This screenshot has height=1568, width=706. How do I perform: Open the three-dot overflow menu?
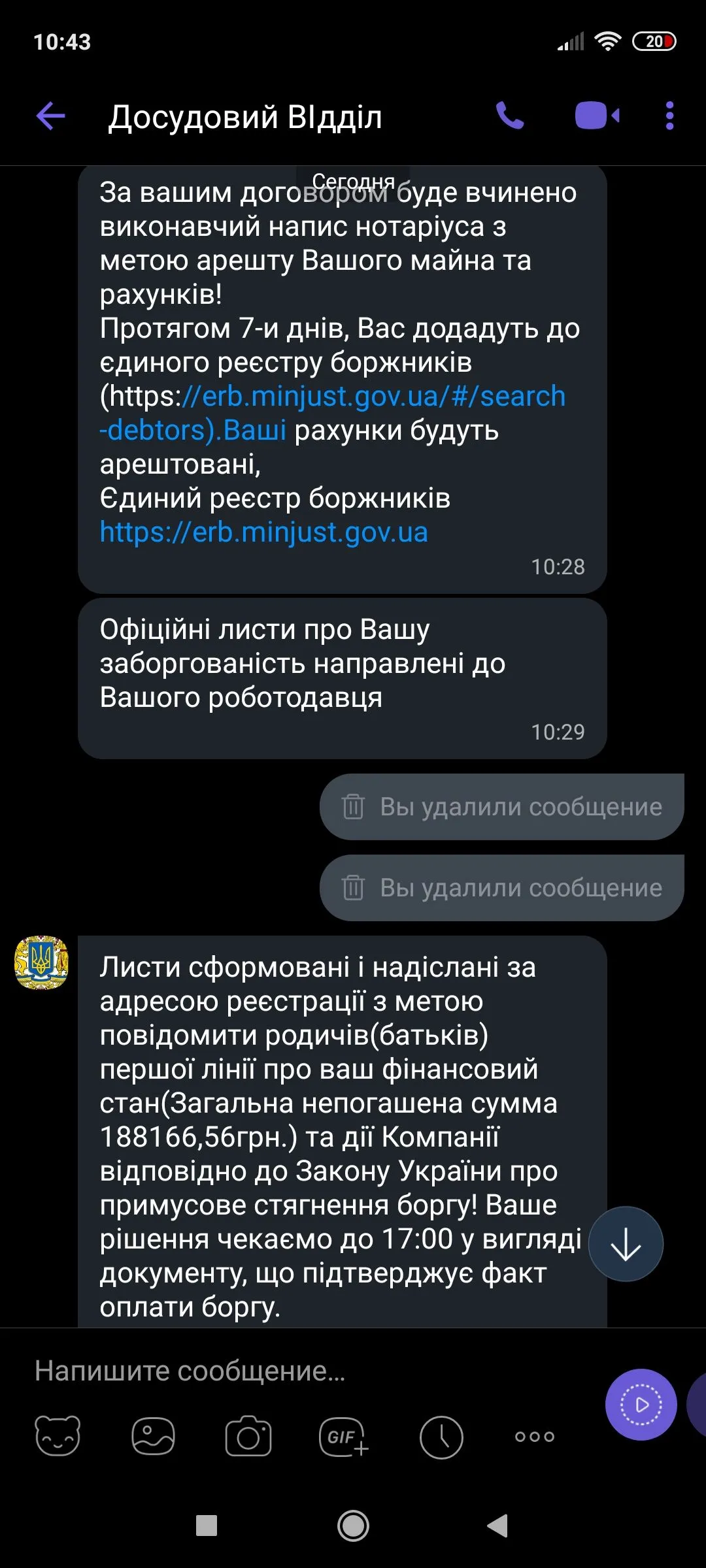669,116
